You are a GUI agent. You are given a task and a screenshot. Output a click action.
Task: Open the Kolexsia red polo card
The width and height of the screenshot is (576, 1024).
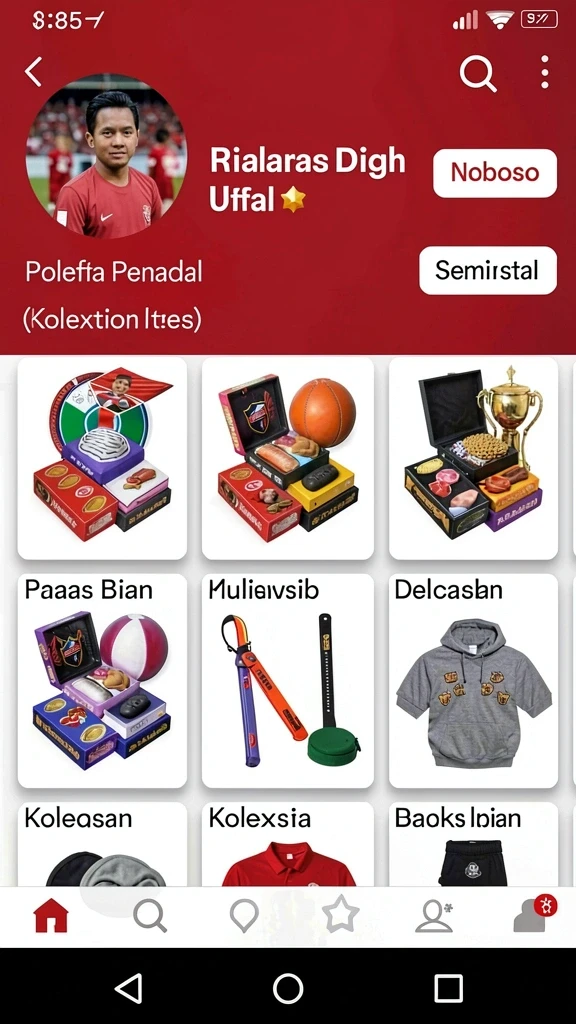(287, 844)
